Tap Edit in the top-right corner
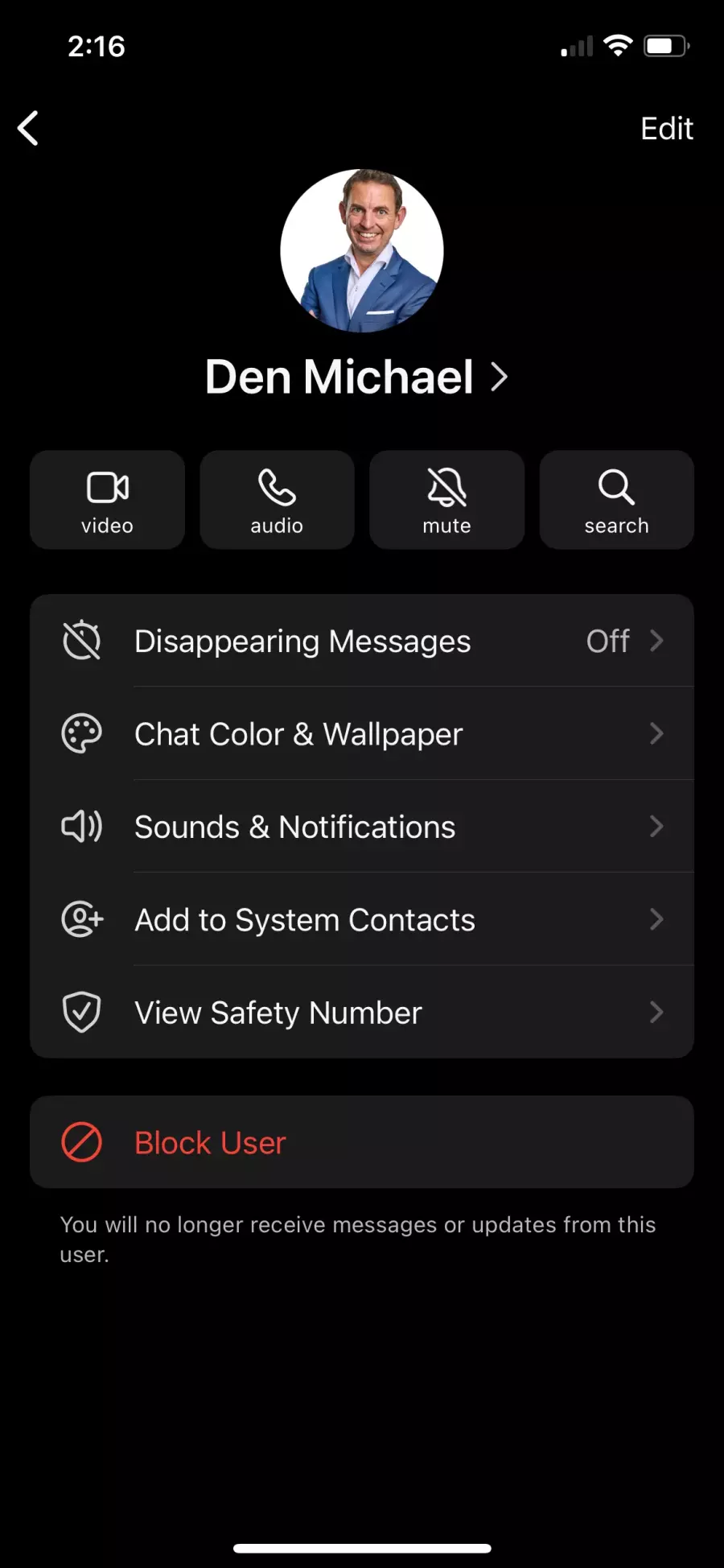The width and height of the screenshot is (724, 1568). (666, 128)
